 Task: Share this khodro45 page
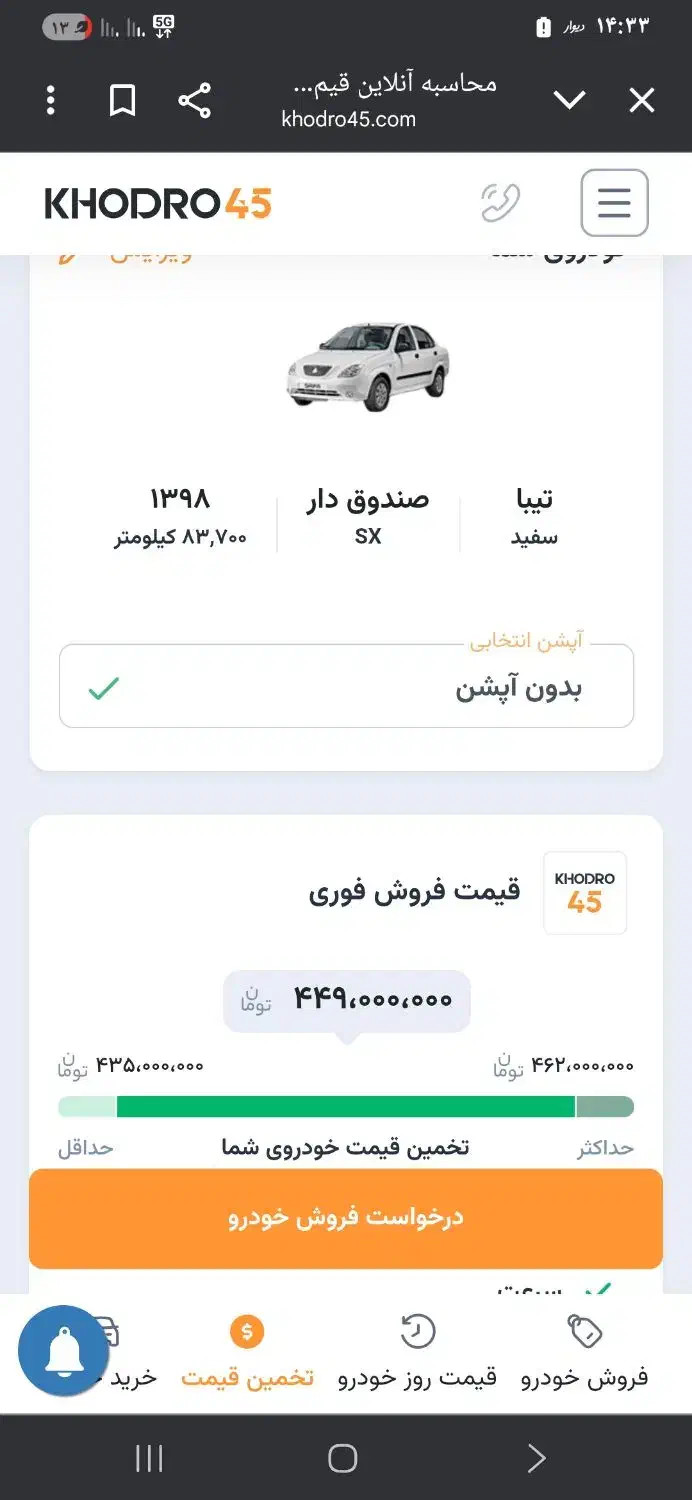point(194,100)
